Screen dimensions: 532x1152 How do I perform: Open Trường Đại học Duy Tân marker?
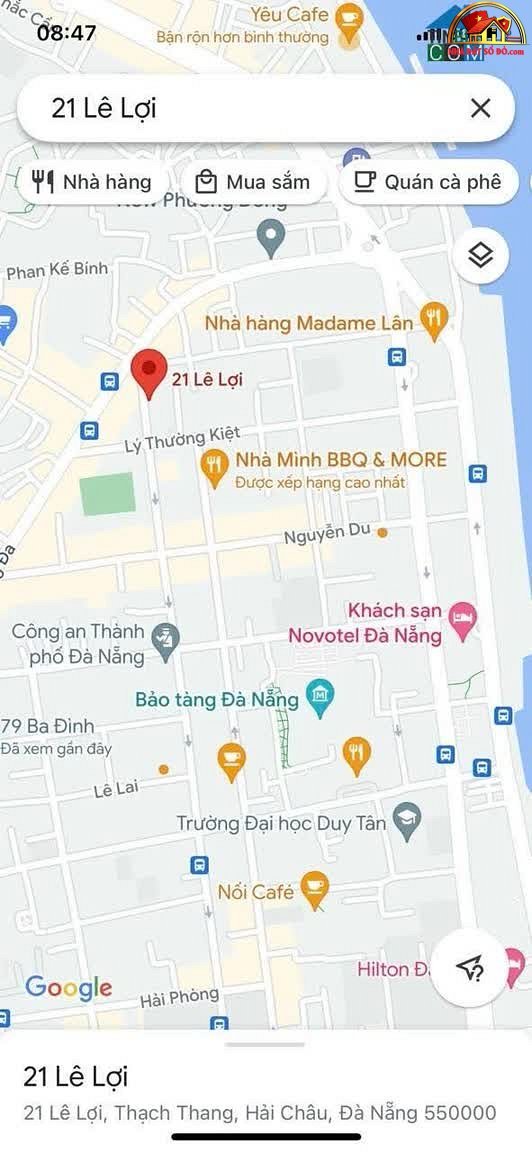(x=407, y=822)
